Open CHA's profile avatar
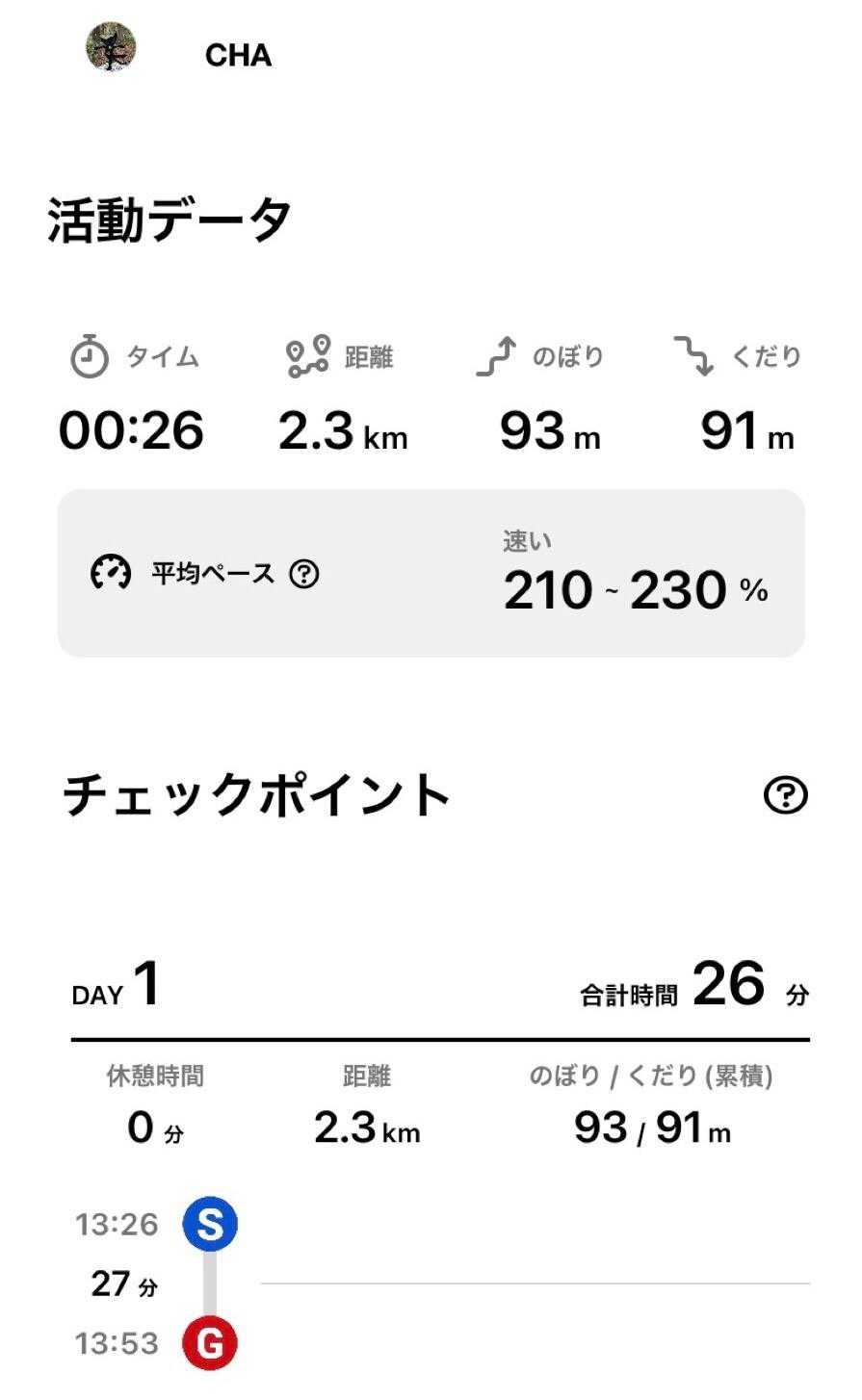The width and height of the screenshot is (862, 1400). (x=111, y=47)
